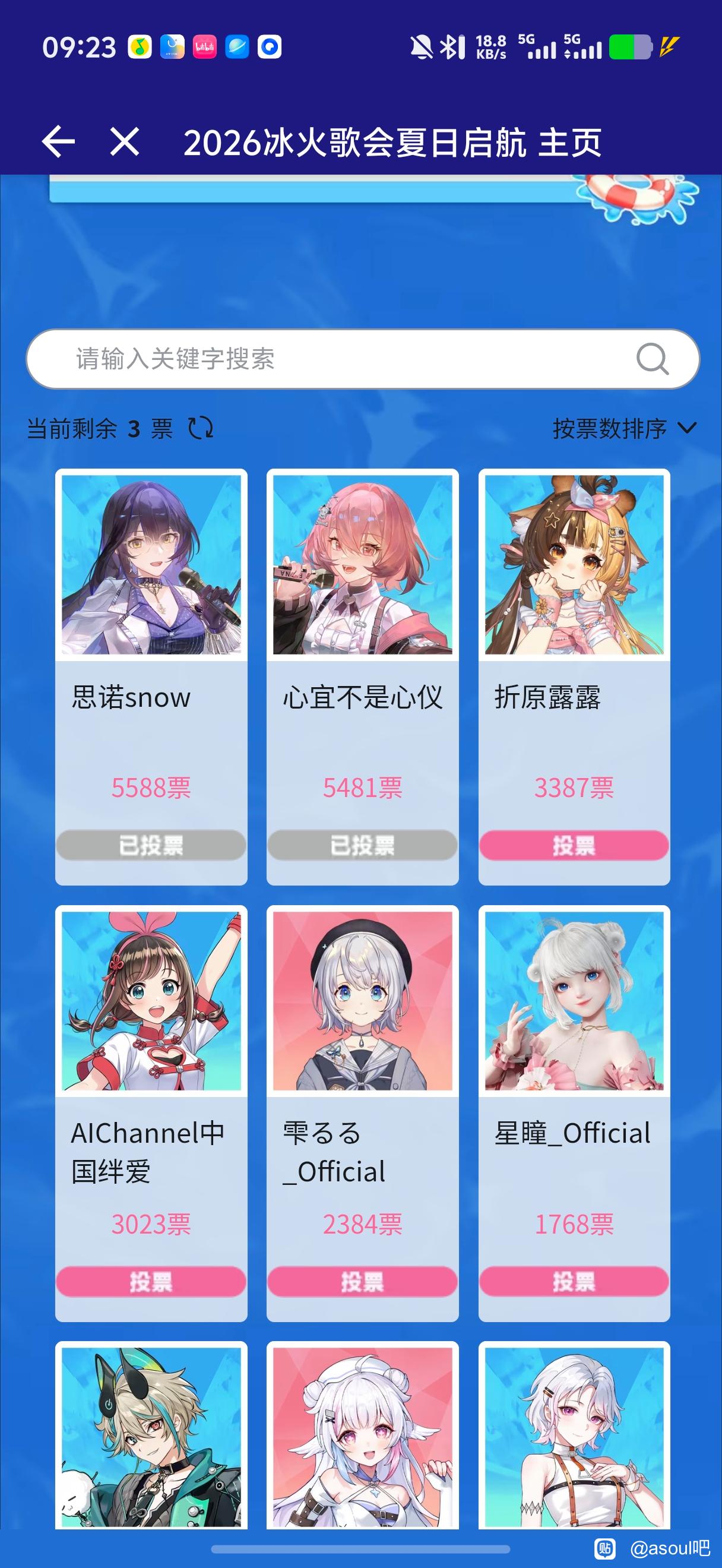Go back using the arrow icon

click(x=58, y=142)
